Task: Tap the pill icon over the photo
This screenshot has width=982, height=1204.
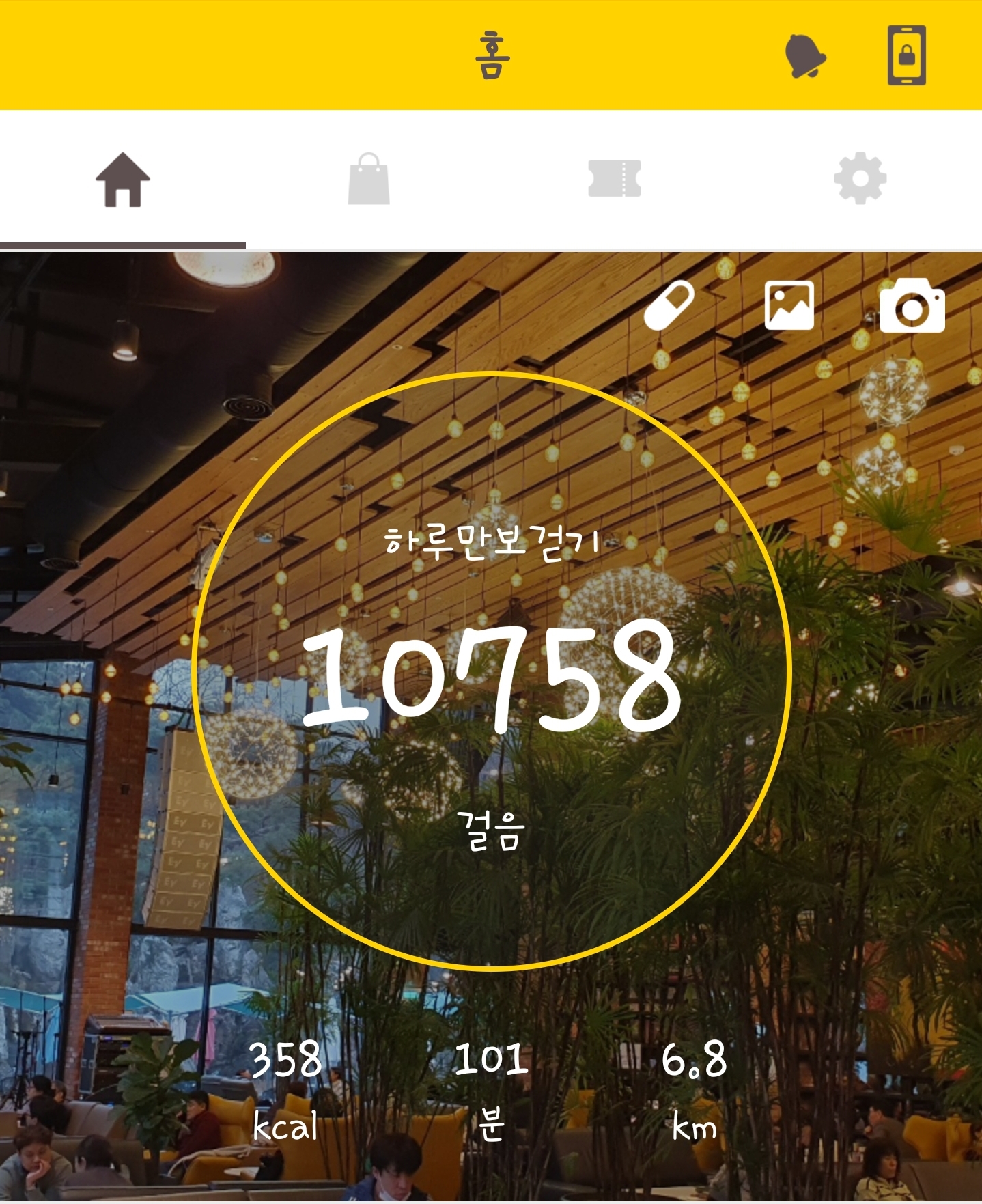Action: pos(669,307)
